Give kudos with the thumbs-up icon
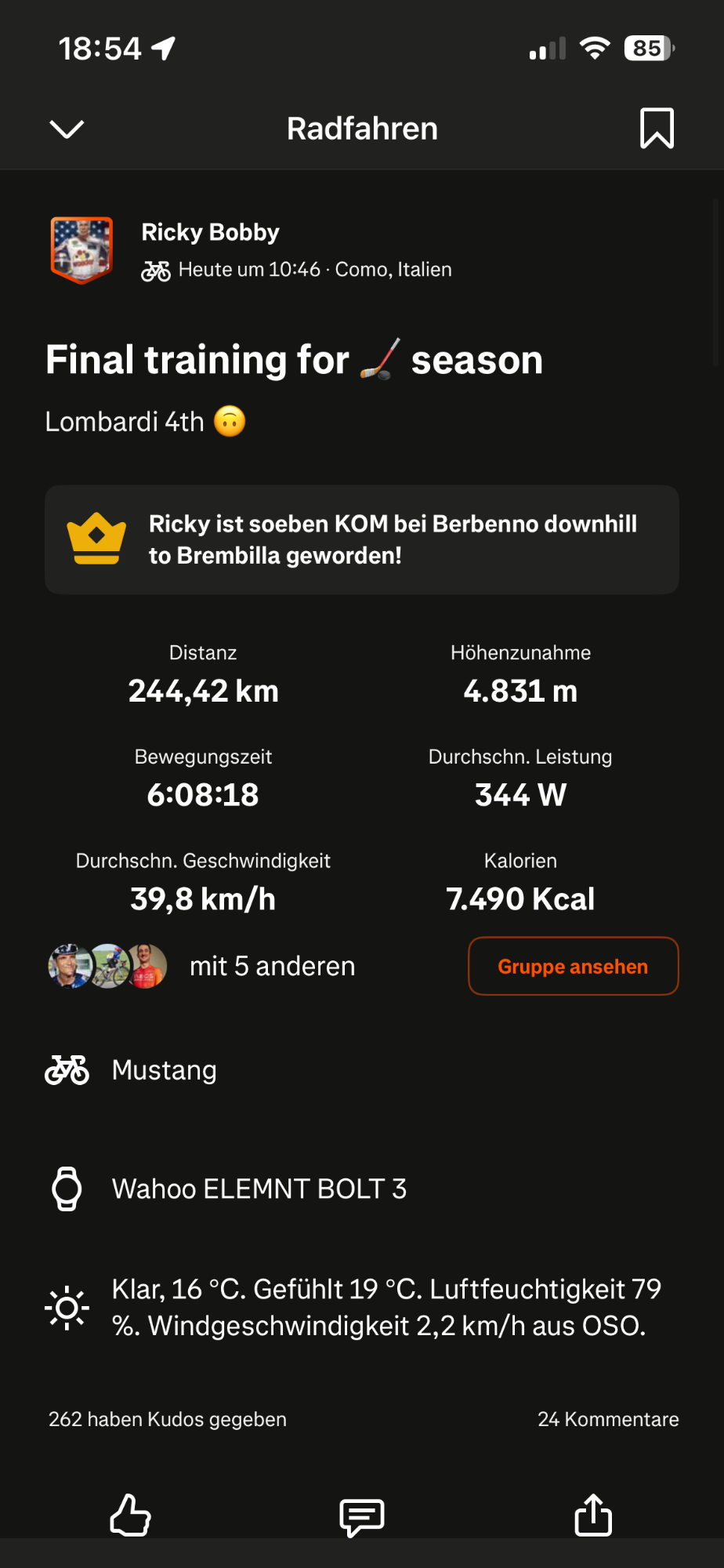724x1568 pixels. click(x=130, y=1515)
